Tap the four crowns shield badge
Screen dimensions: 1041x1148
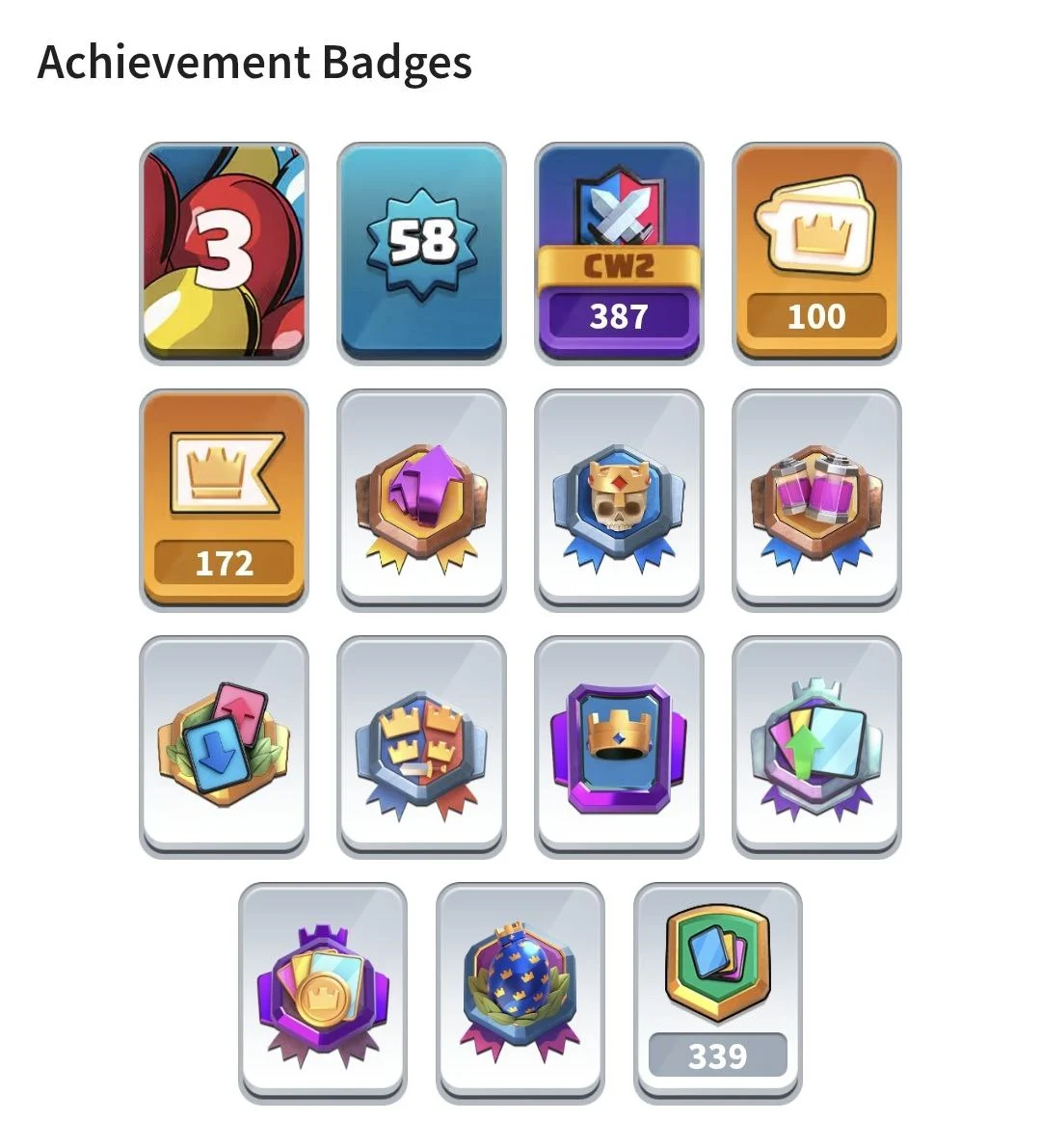point(421,745)
